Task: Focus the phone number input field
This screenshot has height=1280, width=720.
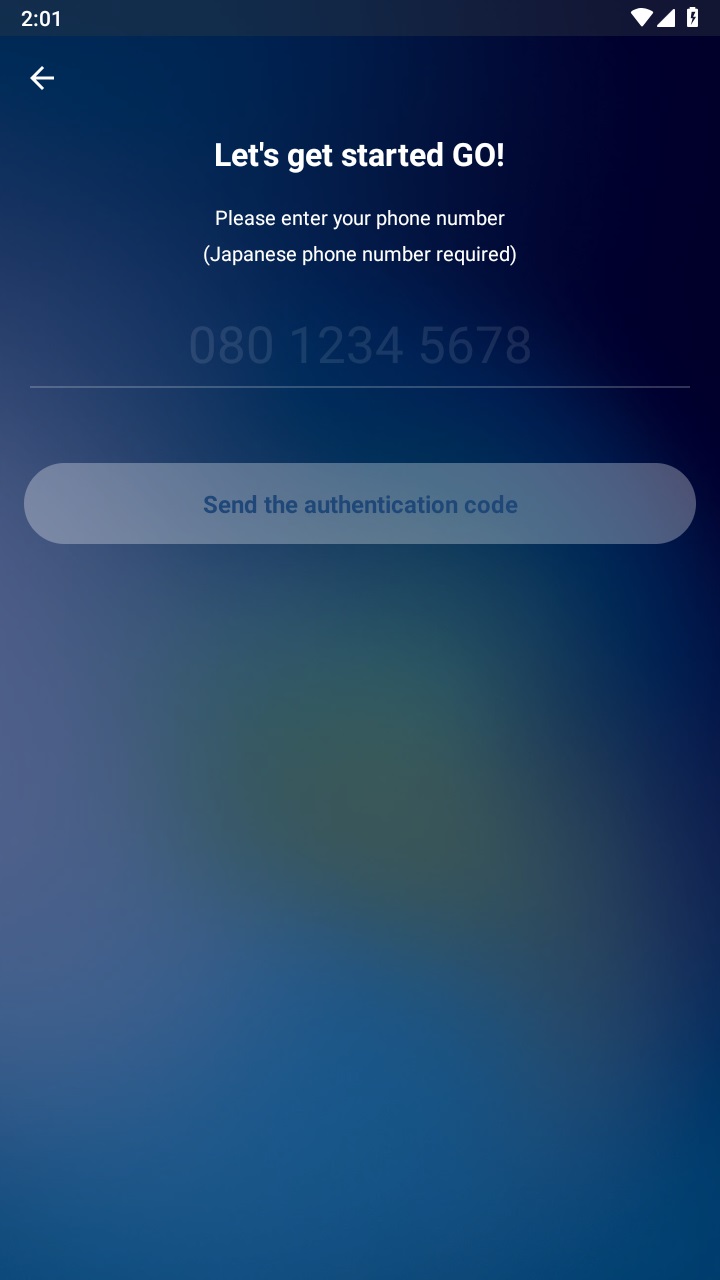Action: coord(360,346)
